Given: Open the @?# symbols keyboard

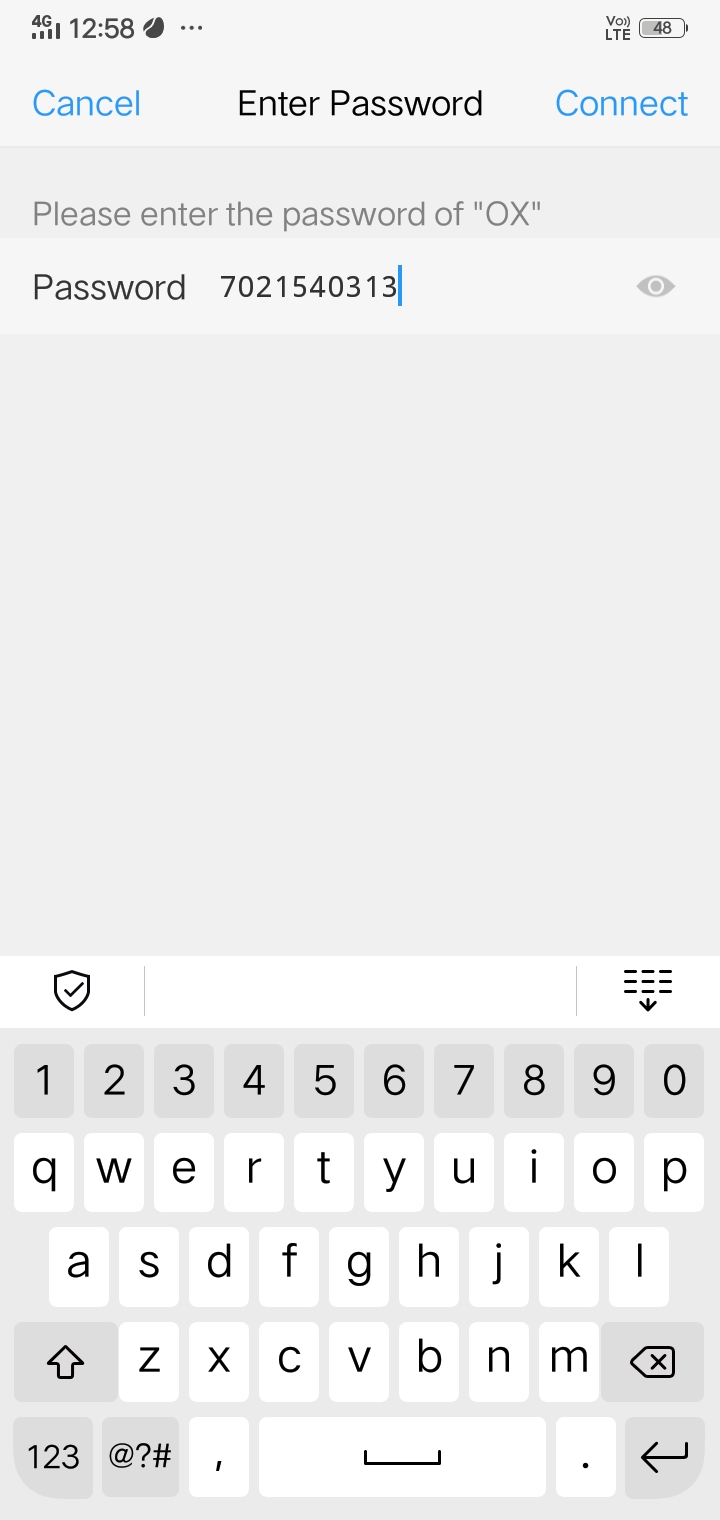Looking at the screenshot, I should (140, 1456).
